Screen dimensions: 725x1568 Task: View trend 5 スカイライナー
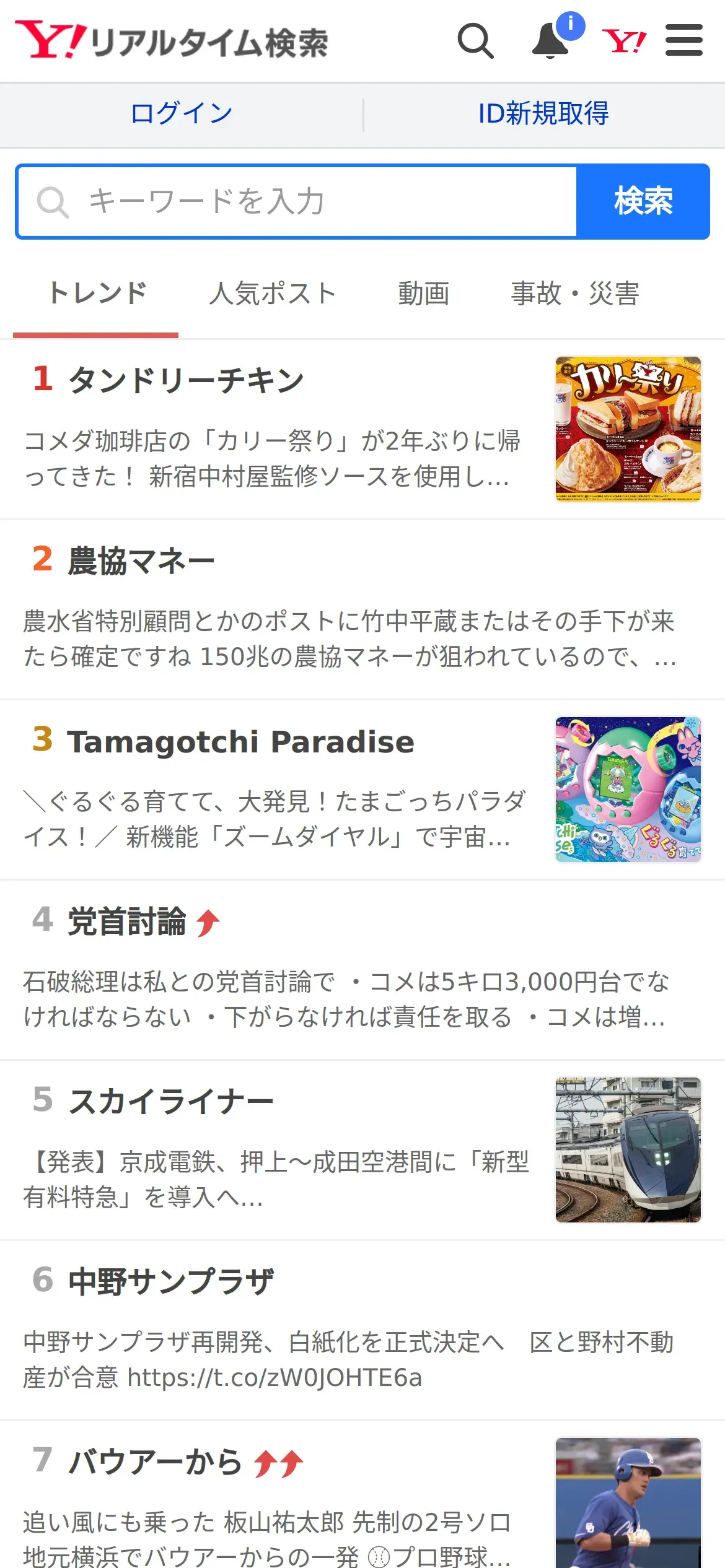pos(362,1151)
